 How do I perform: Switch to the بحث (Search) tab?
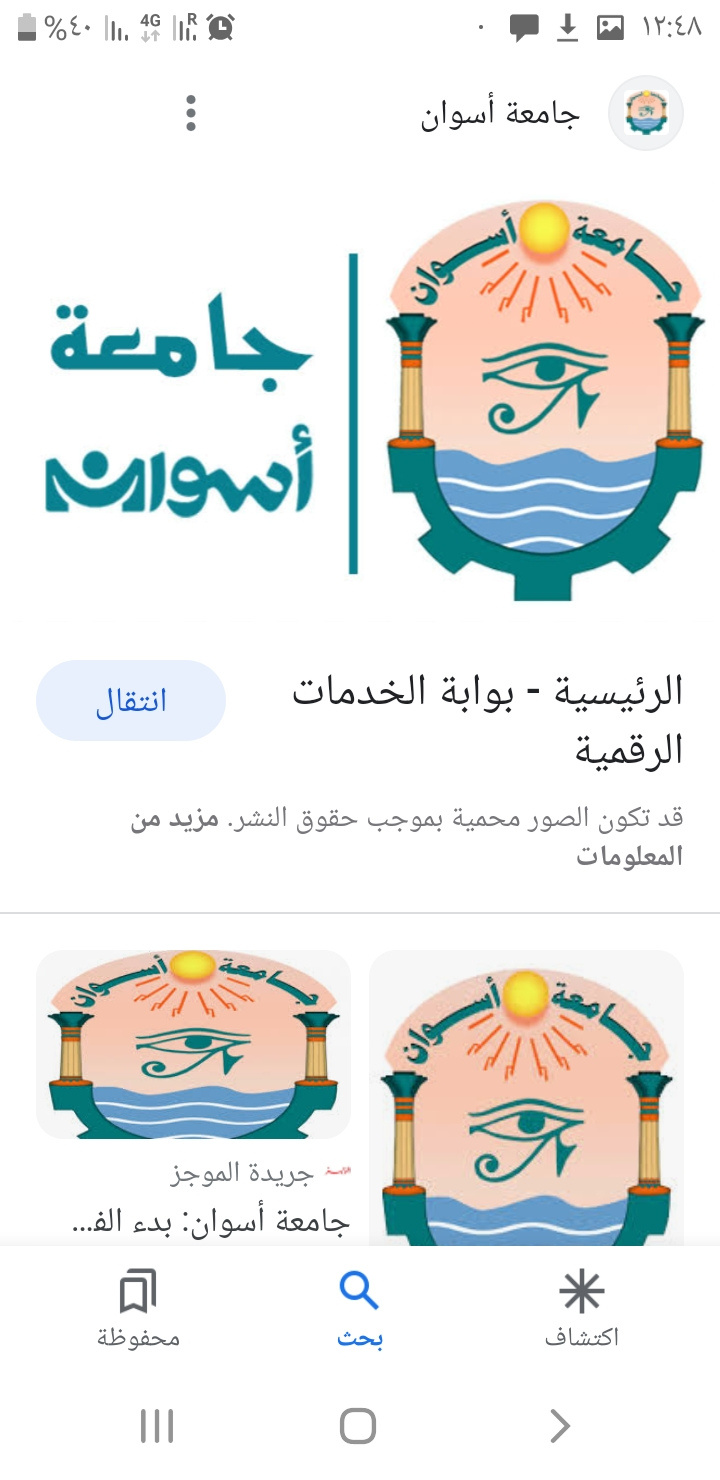[359, 1310]
